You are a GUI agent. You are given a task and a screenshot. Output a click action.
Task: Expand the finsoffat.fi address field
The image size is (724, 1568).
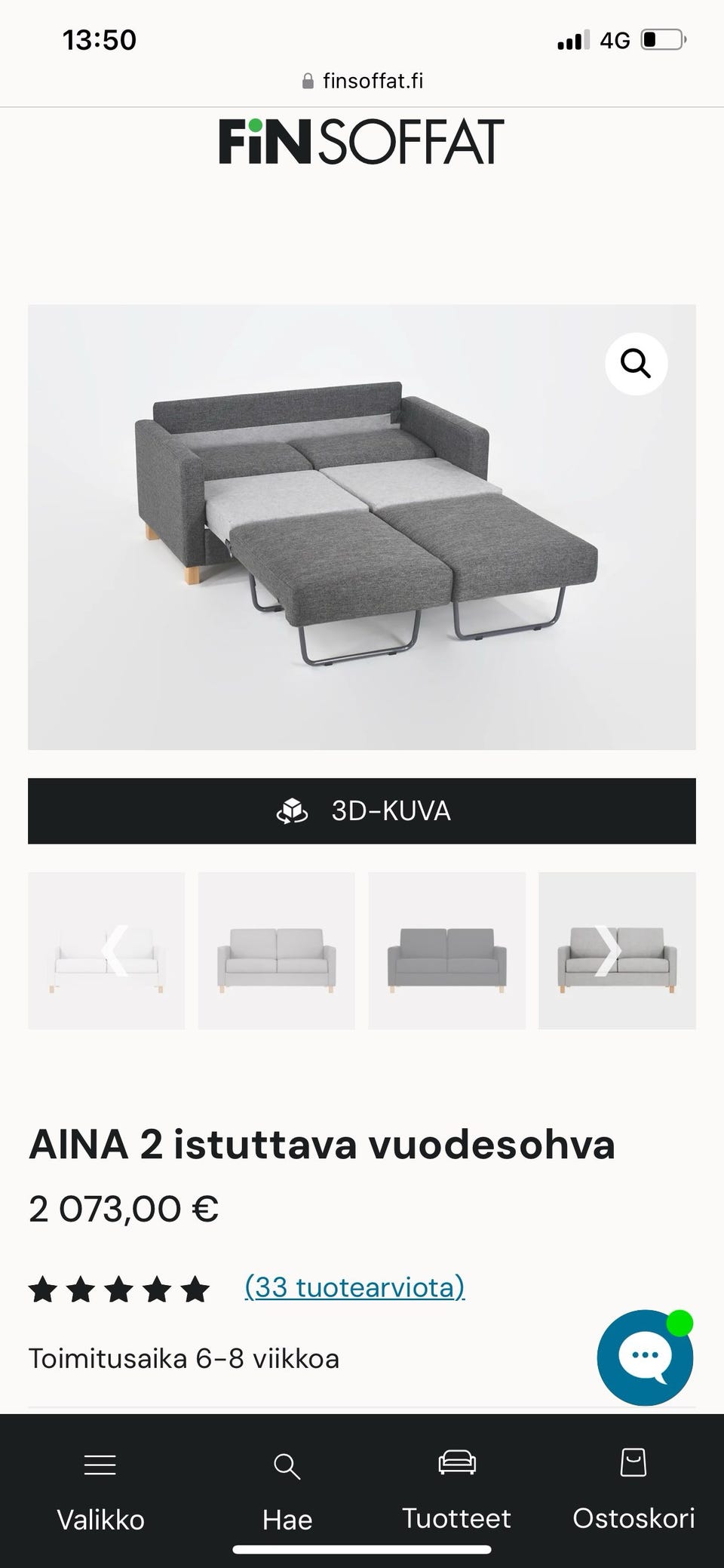(373, 81)
